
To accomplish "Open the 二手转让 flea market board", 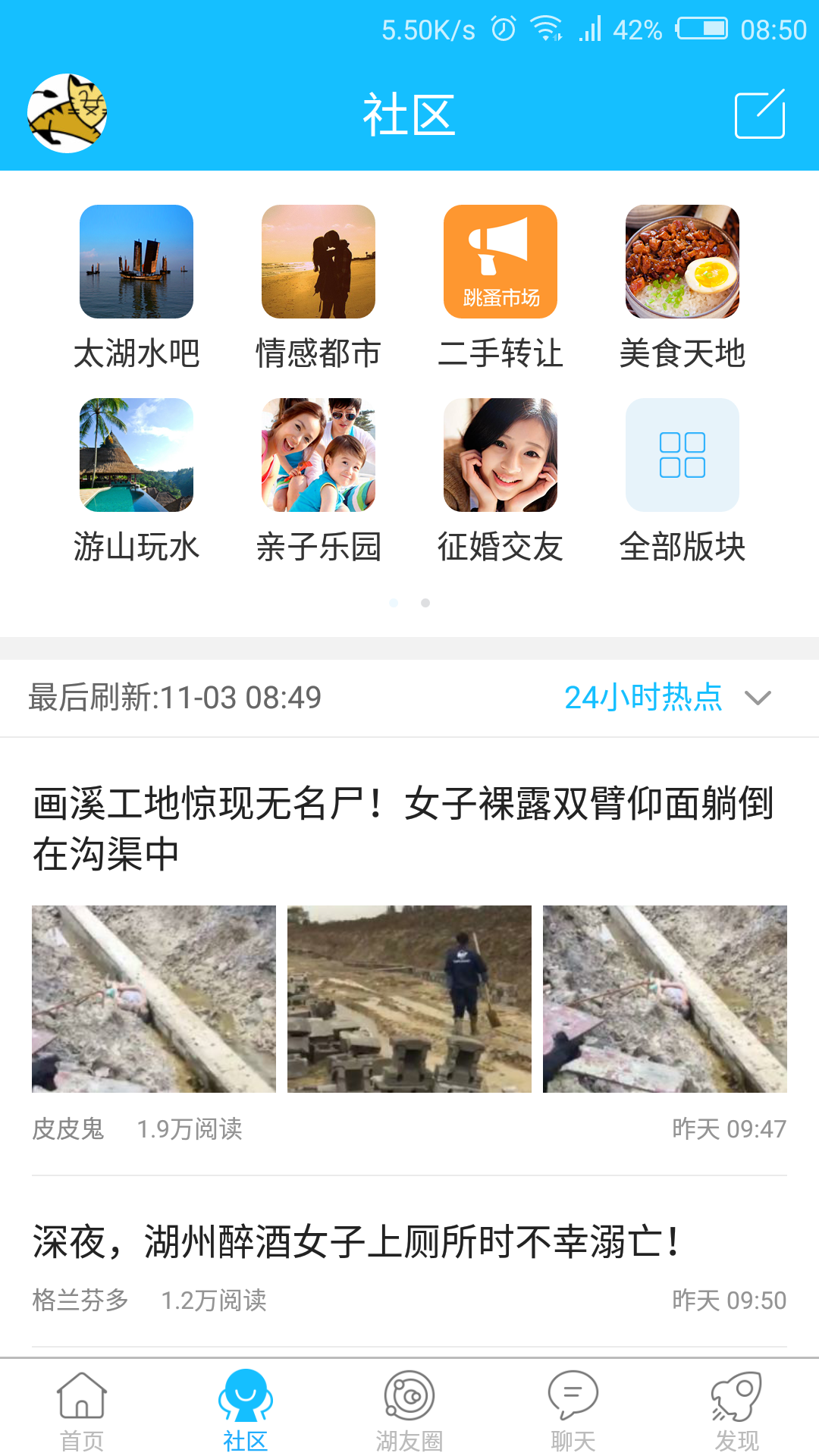I will point(500,262).
